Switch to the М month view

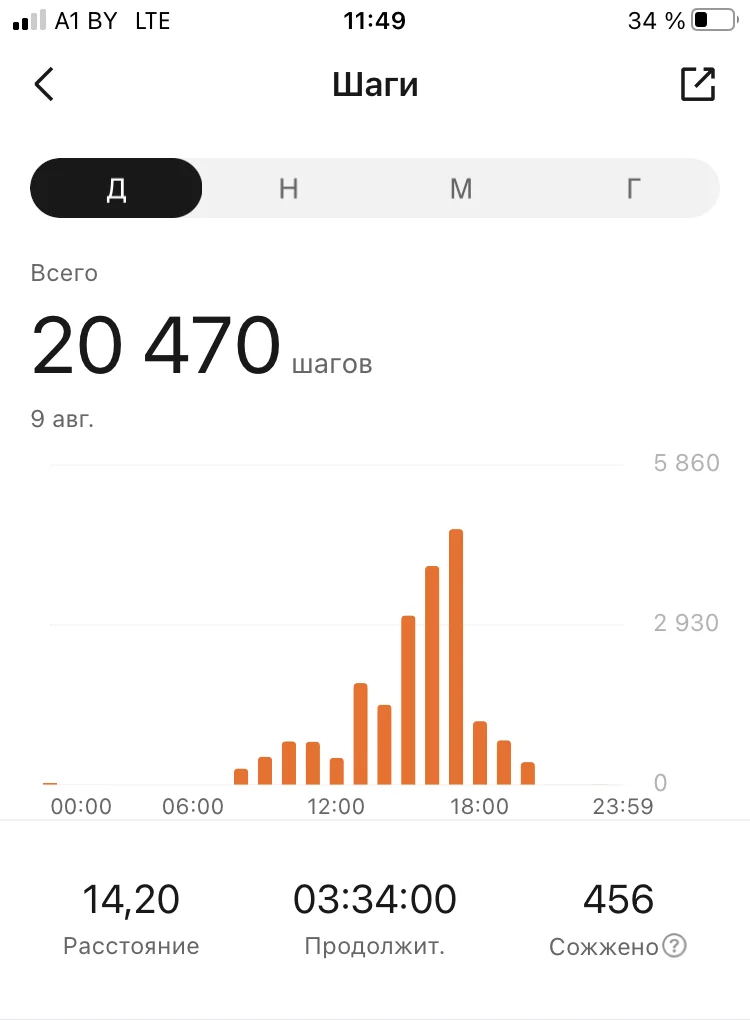pos(460,188)
